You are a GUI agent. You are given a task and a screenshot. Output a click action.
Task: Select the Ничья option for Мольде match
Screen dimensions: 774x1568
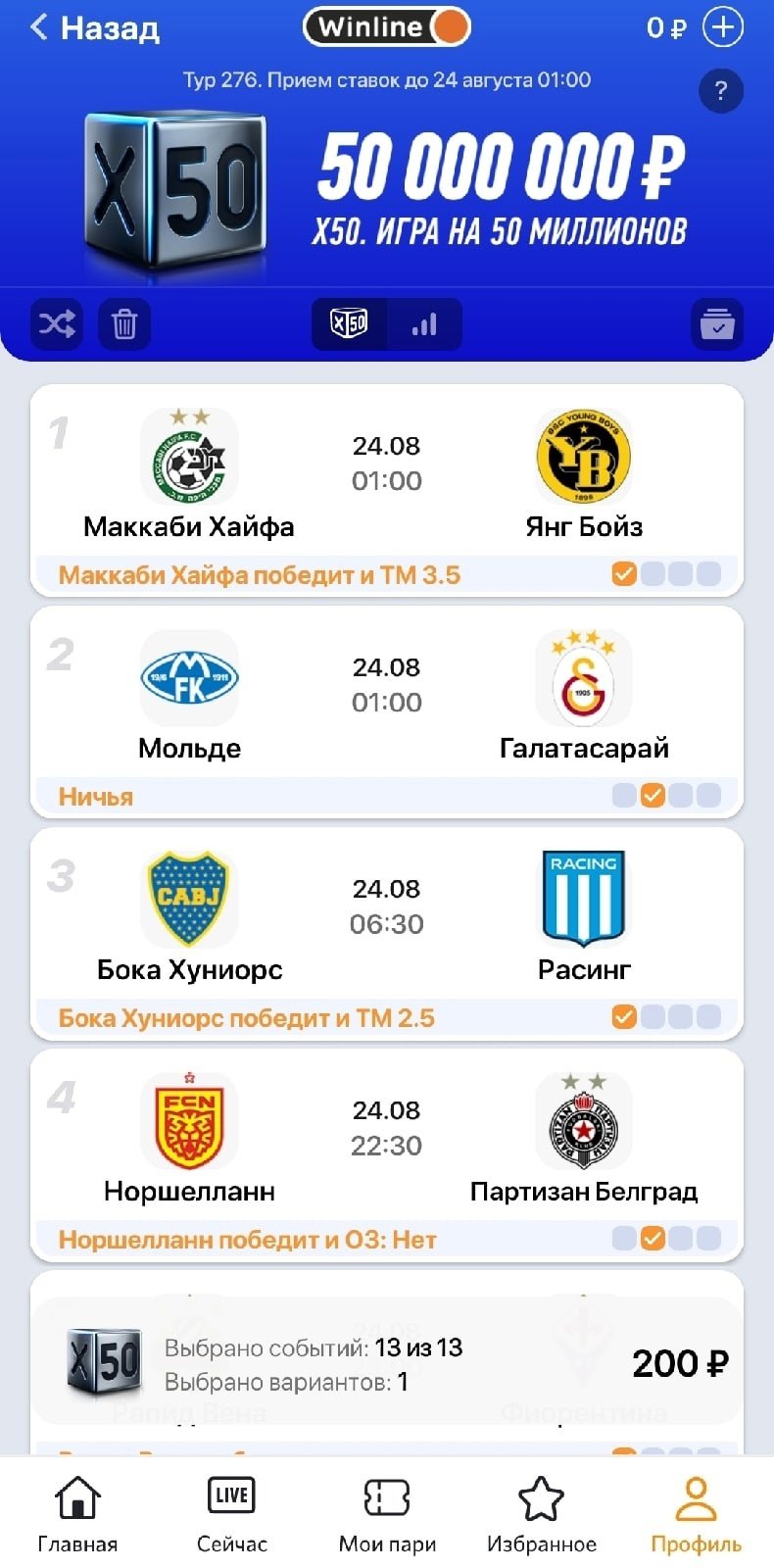pos(653,795)
